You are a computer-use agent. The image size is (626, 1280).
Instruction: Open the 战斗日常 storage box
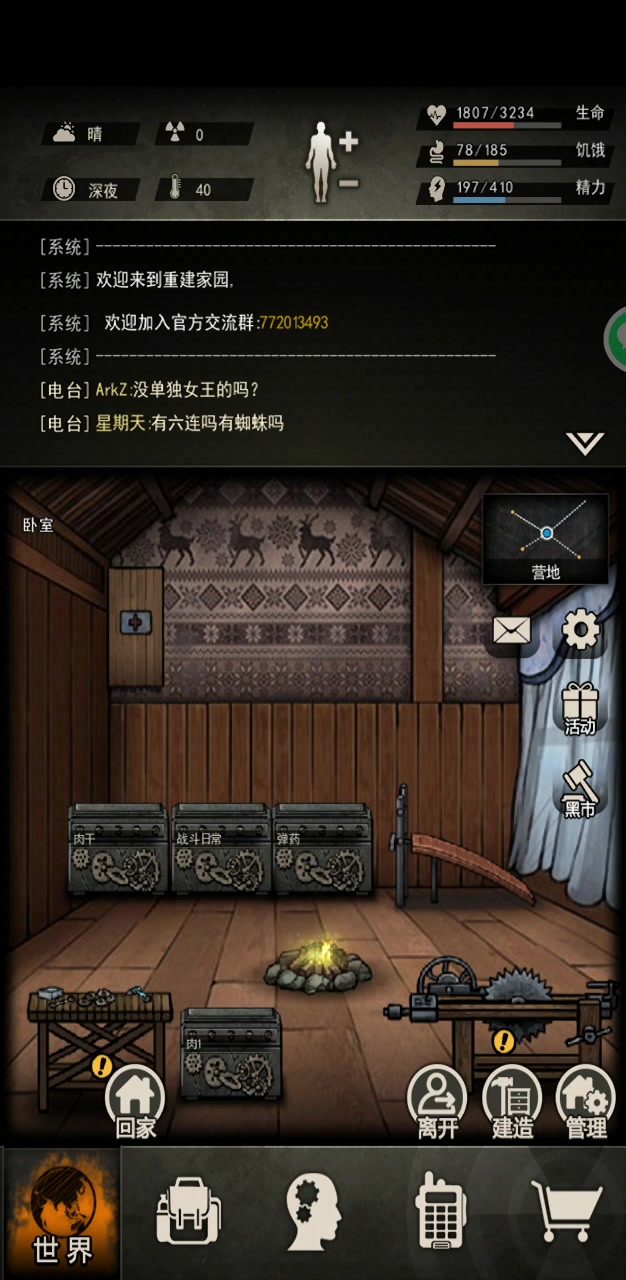pyautogui.click(x=220, y=850)
